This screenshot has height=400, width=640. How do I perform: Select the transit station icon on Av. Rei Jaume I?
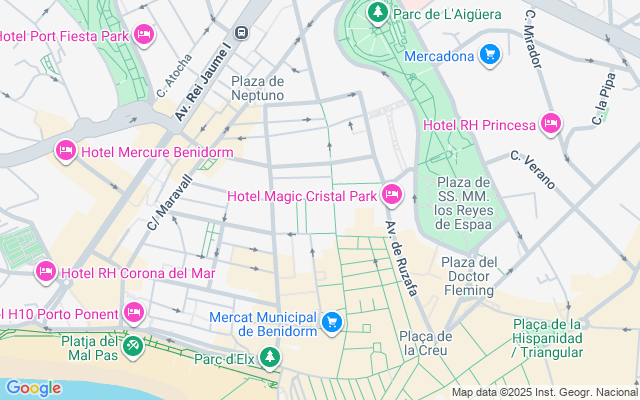[241, 33]
